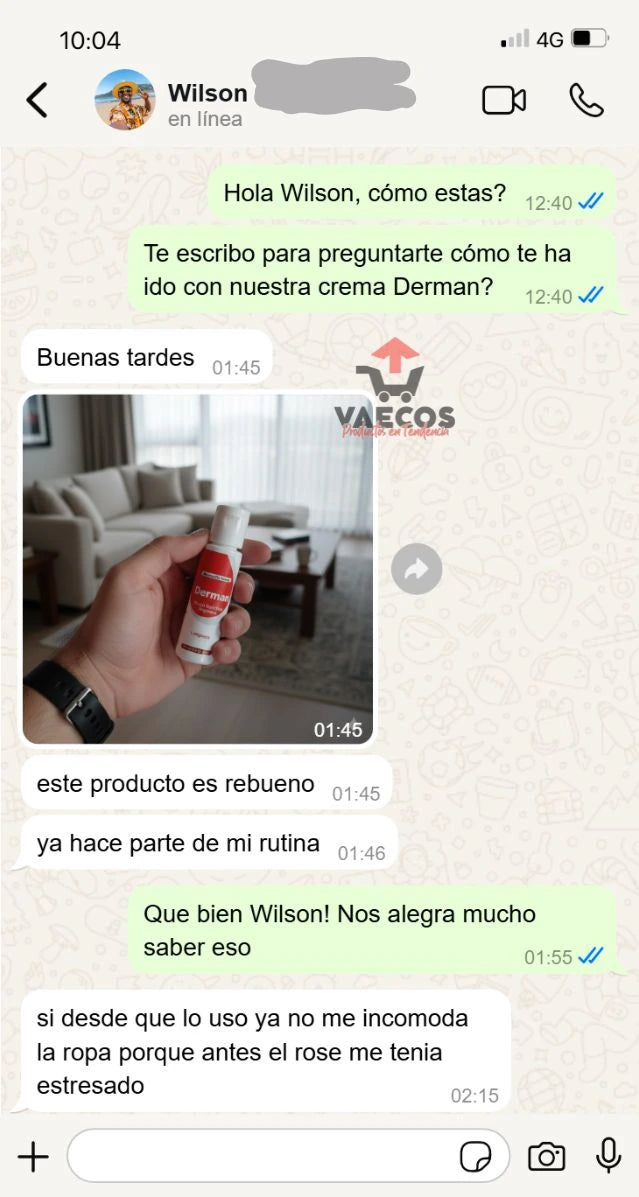Image resolution: width=639 pixels, height=1197 pixels.
Task: Start a voice call with Wilson
Action: (x=586, y=100)
